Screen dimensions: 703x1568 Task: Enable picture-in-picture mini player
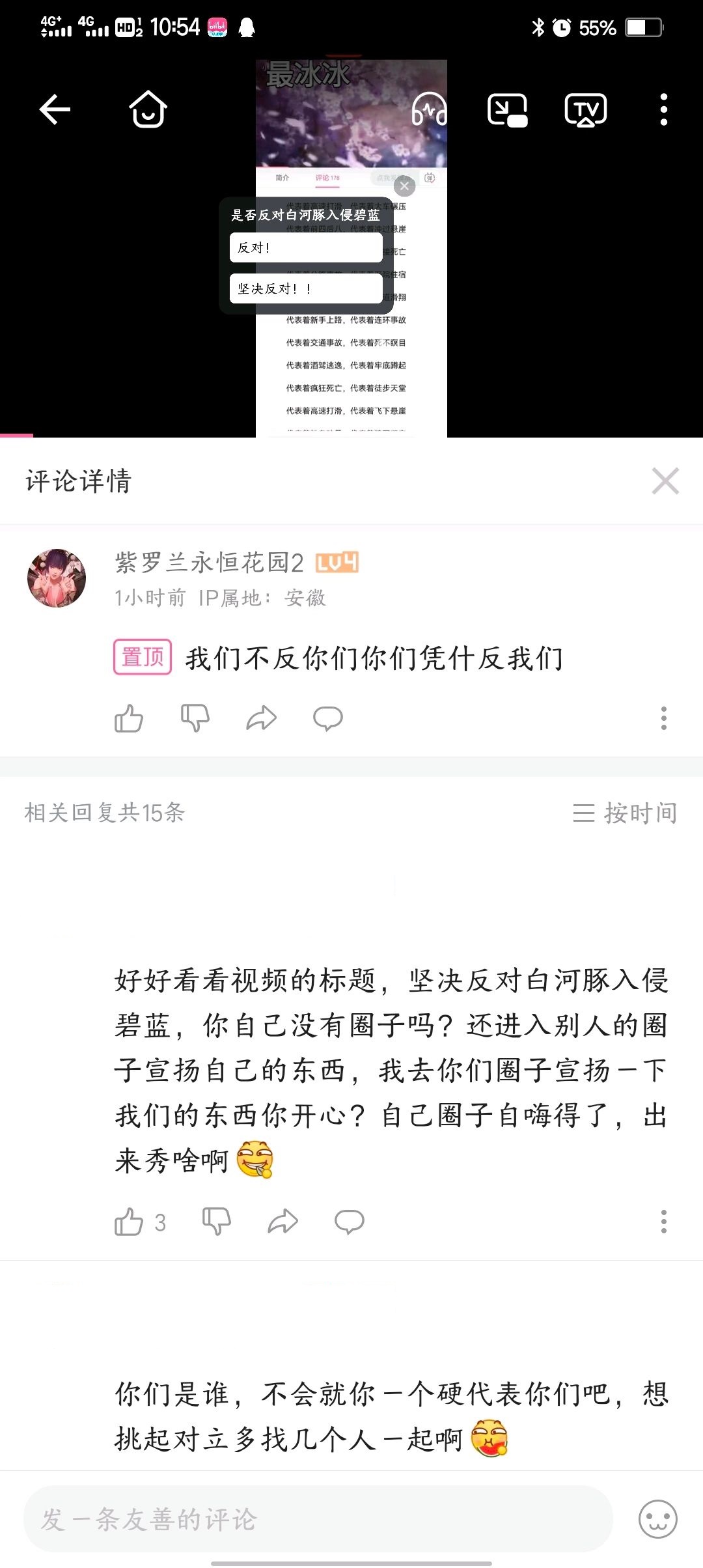point(507,109)
